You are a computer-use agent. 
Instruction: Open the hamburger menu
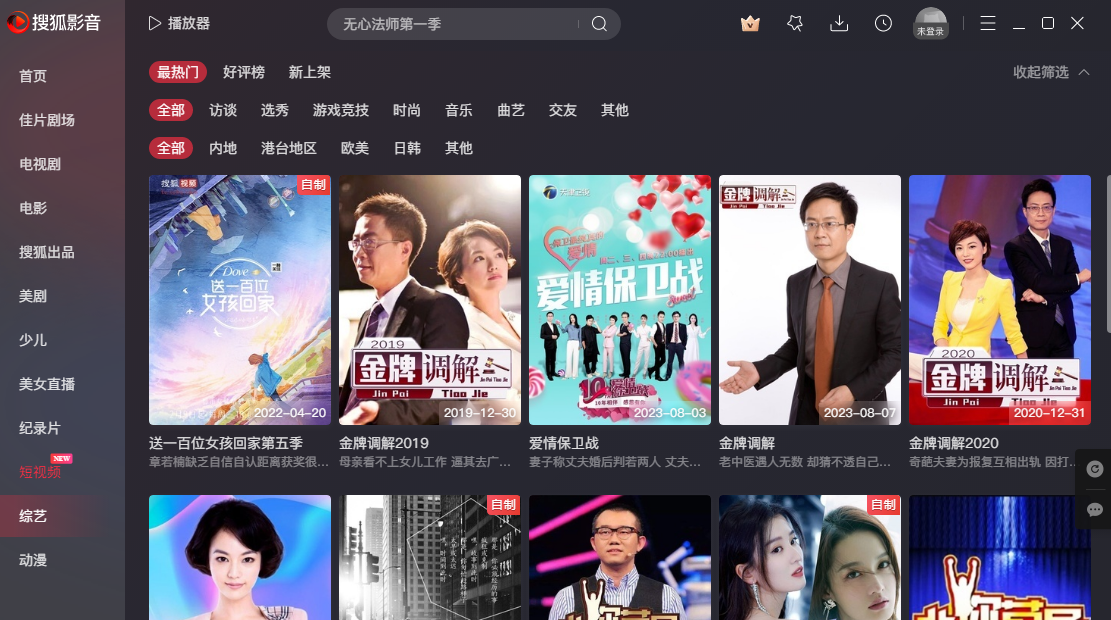pos(988,23)
